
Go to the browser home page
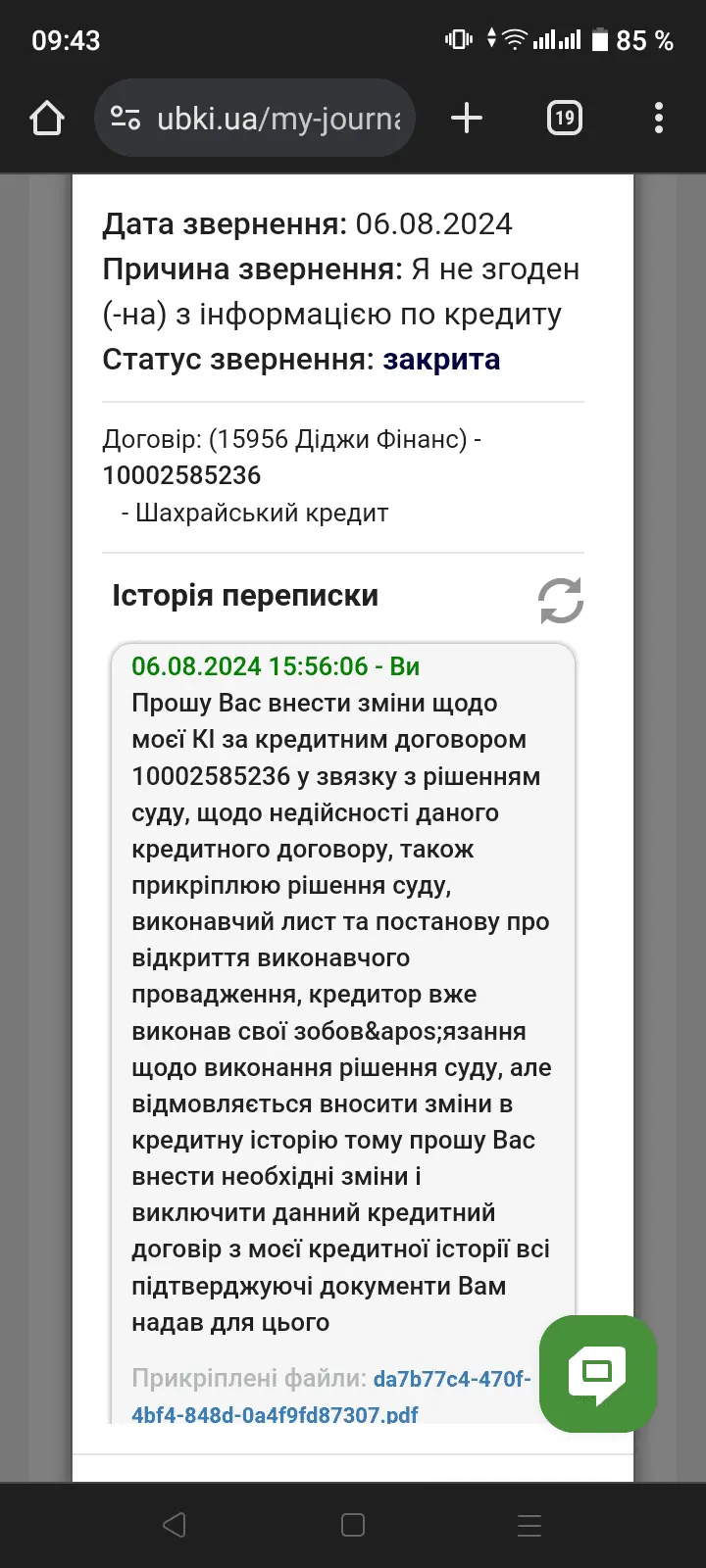pyautogui.click(x=47, y=119)
